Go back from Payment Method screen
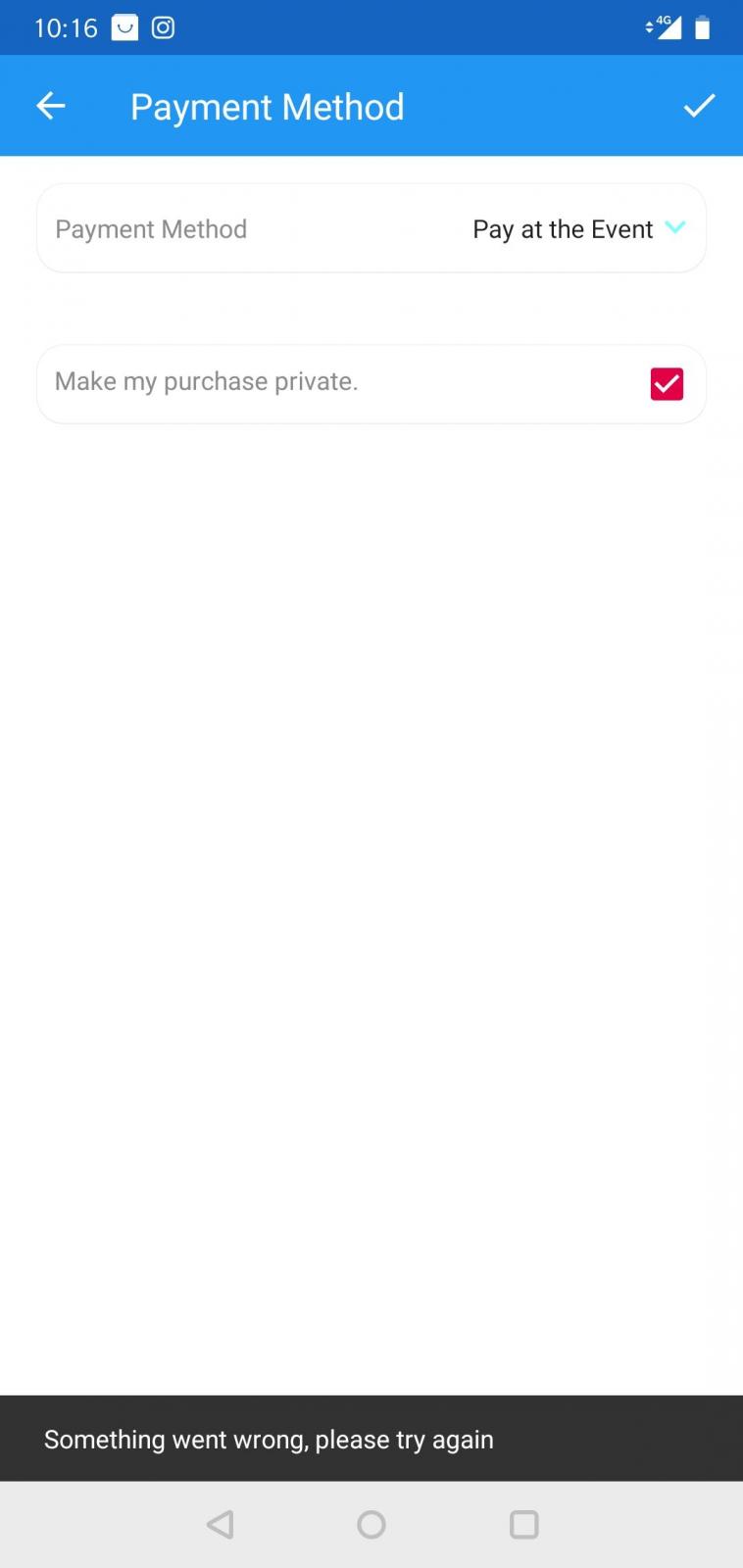This screenshot has height=1568, width=743. coord(51,106)
